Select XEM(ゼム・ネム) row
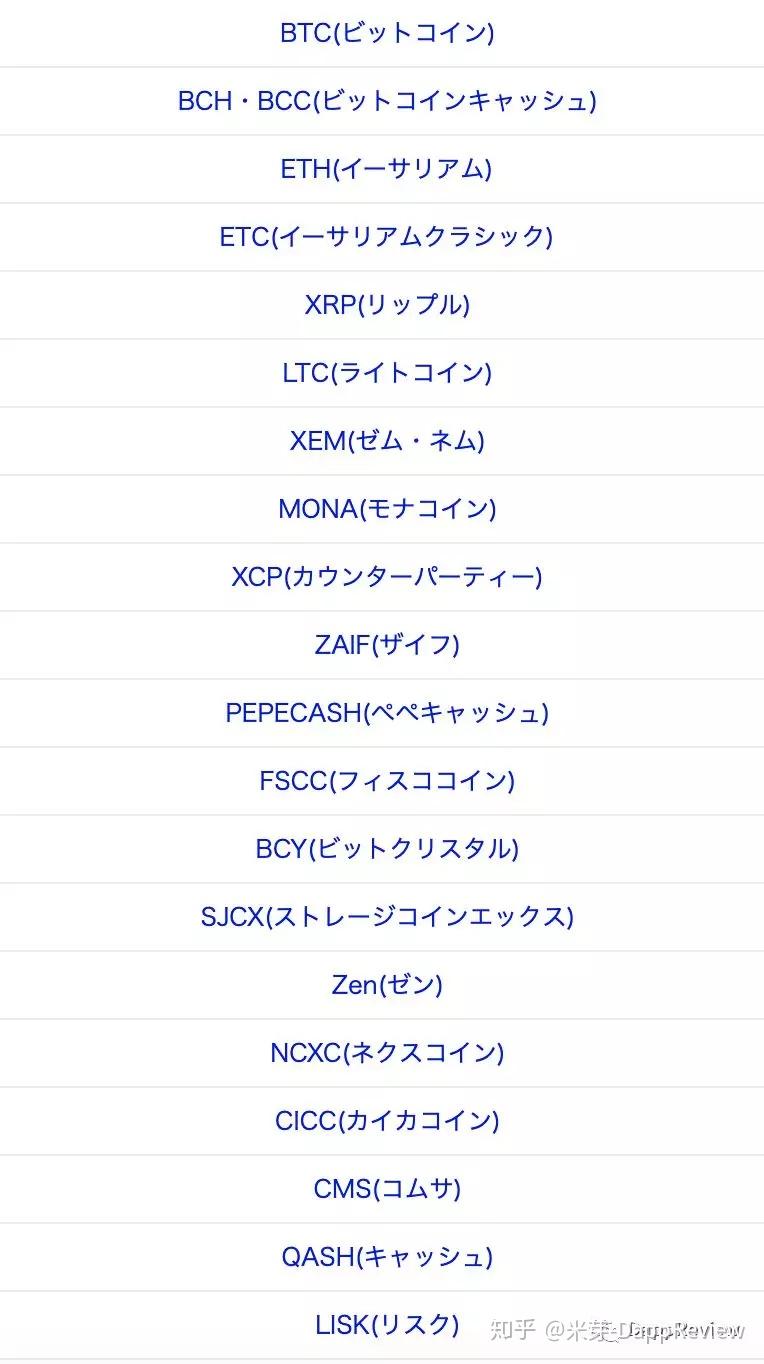The width and height of the screenshot is (764, 1364). (x=387, y=441)
